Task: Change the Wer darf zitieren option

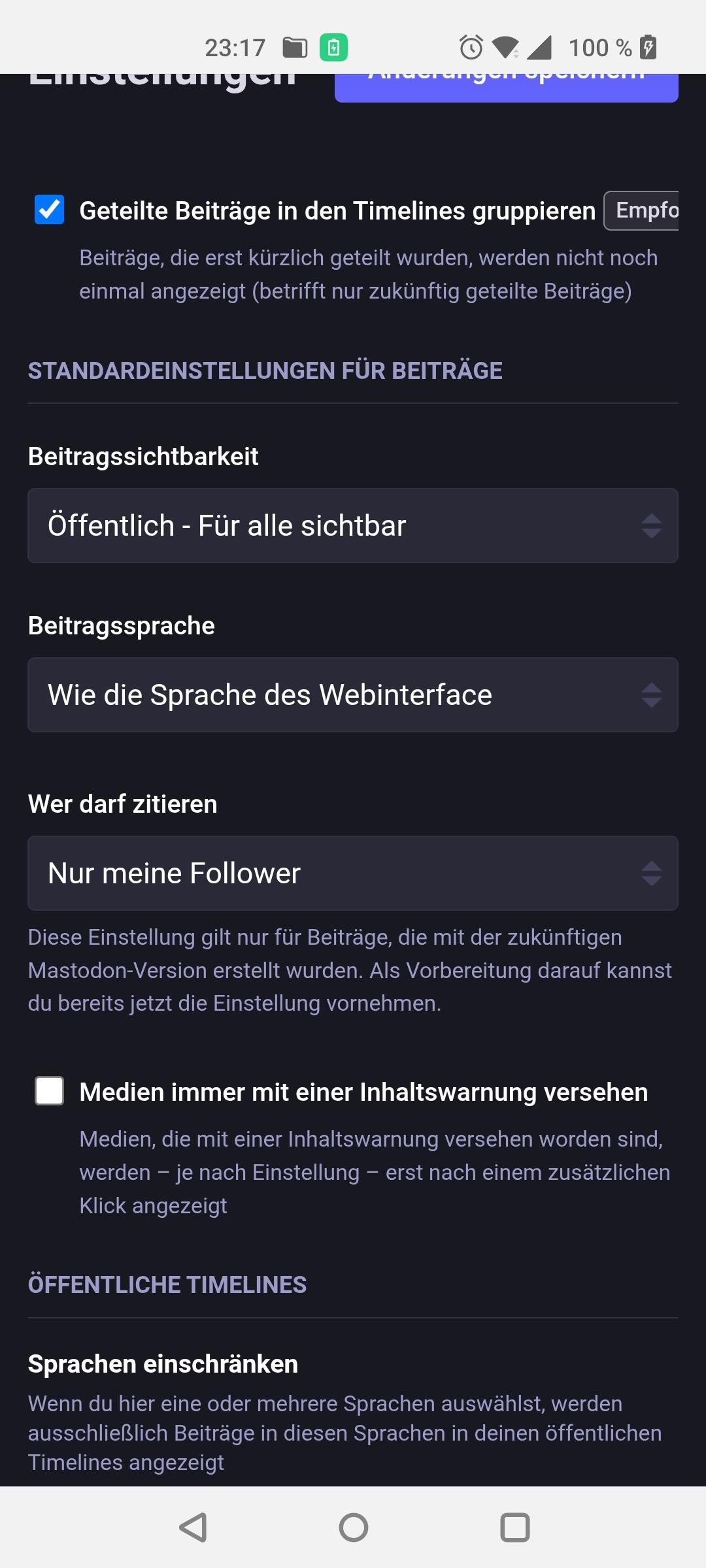Action: 353,873
